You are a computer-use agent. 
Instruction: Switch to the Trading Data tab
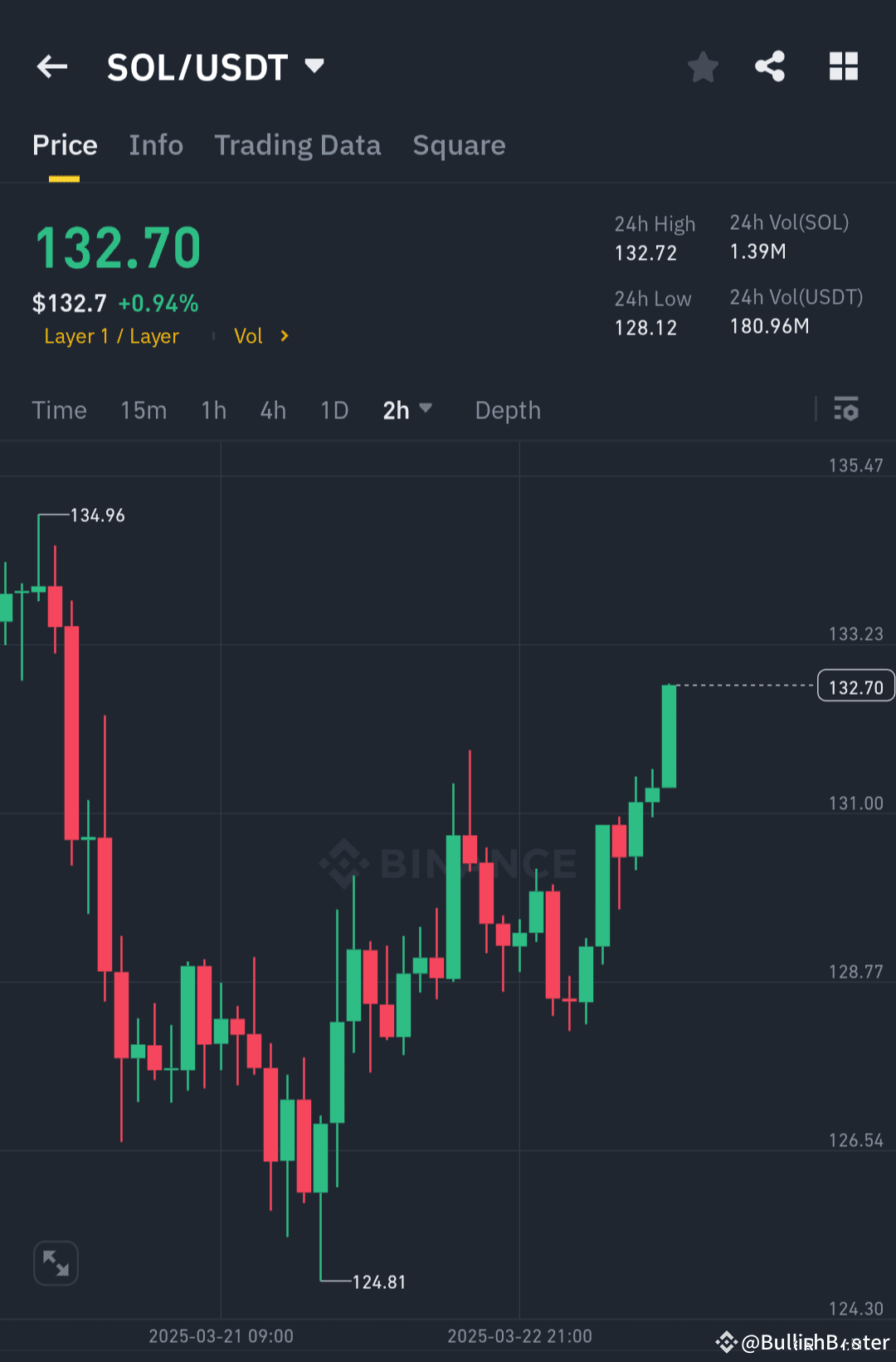click(298, 145)
